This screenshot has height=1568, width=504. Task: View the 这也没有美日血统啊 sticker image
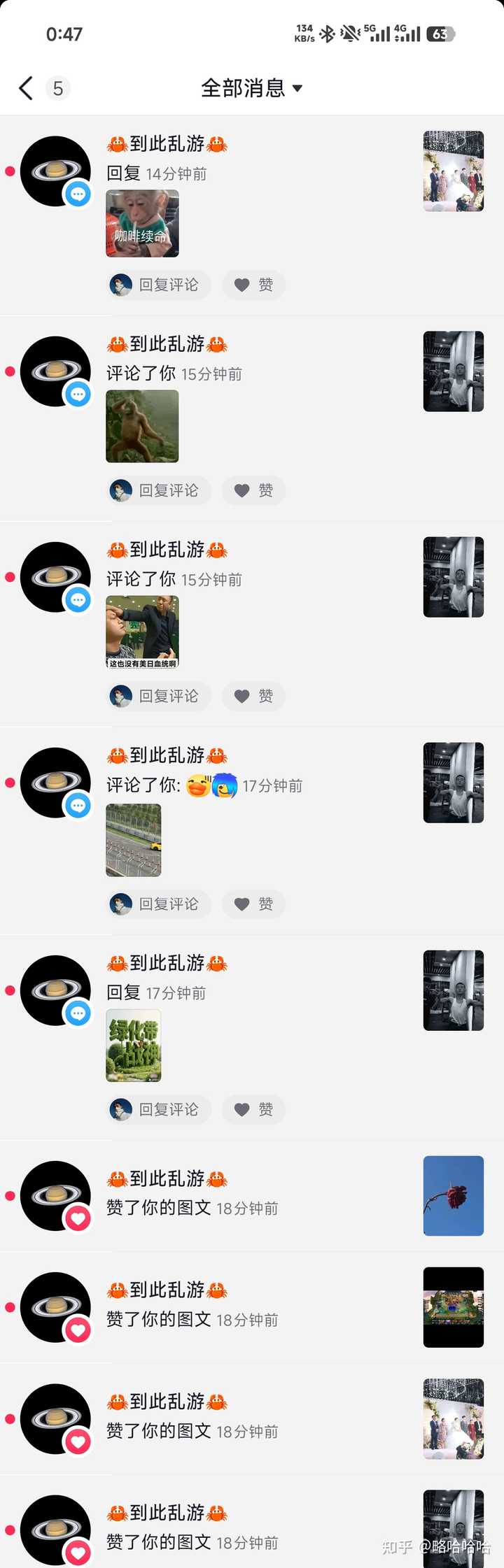(142, 632)
